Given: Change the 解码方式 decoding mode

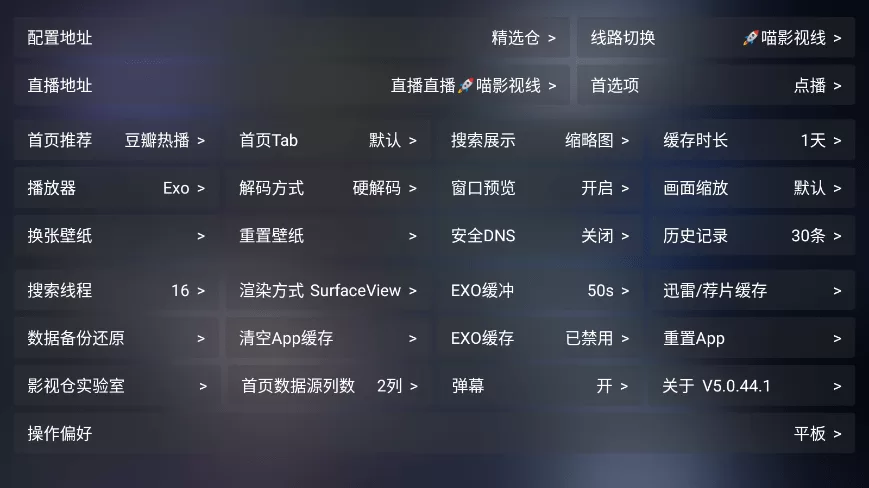Looking at the screenshot, I should tap(328, 189).
